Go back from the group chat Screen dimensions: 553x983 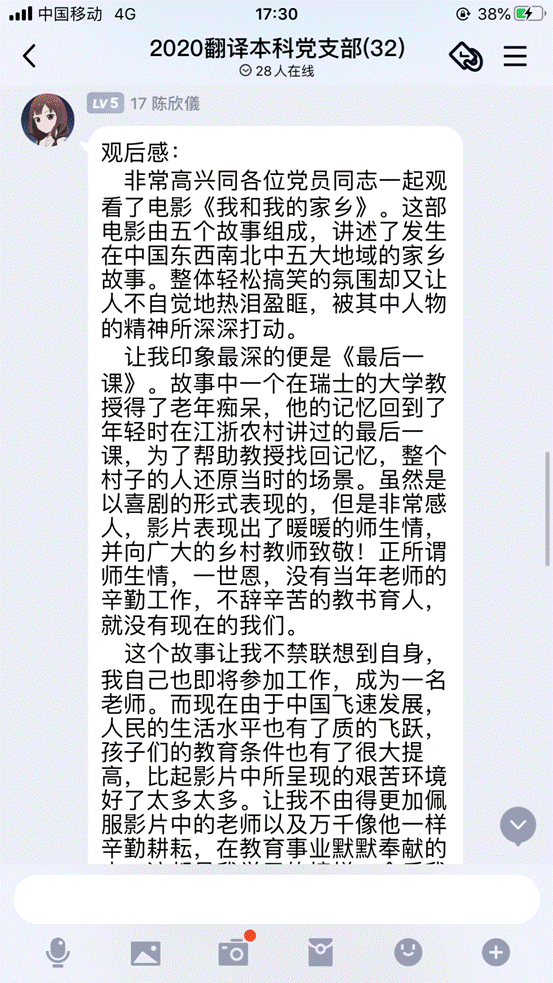29,56
